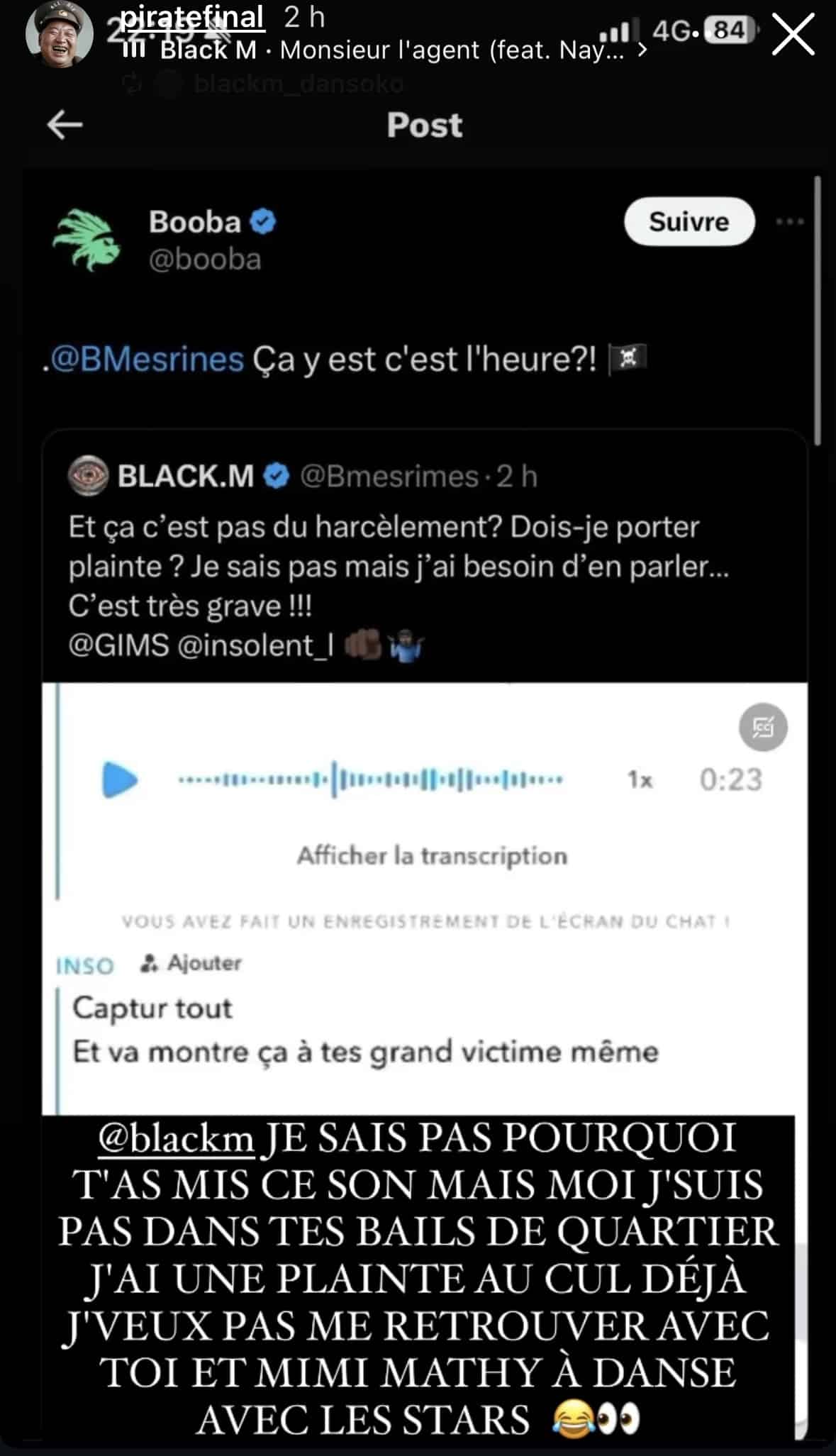Close the story with the X
This screenshot has height=1456, width=836.
point(793,35)
